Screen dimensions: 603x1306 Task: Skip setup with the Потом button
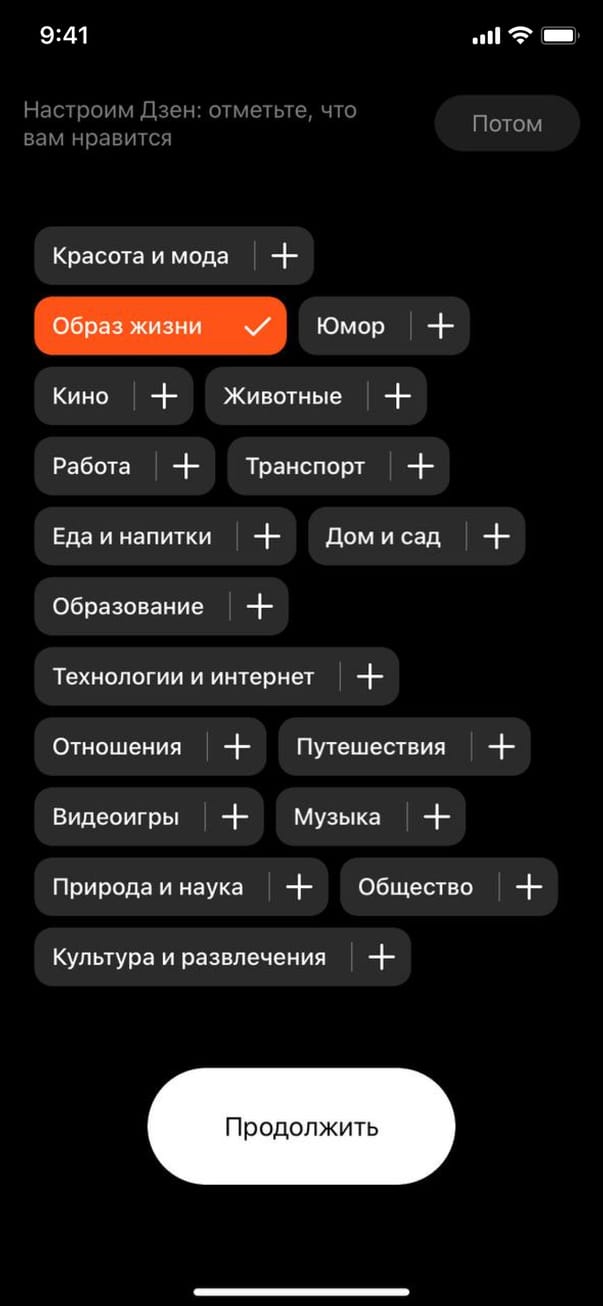[507, 124]
